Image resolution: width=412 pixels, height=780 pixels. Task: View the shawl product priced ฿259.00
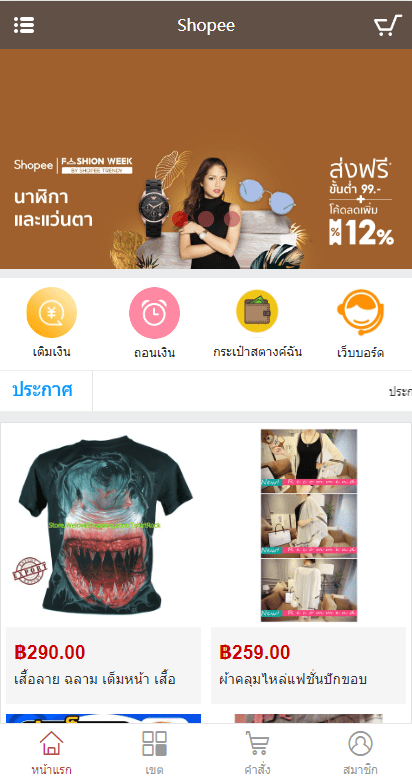(x=309, y=563)
